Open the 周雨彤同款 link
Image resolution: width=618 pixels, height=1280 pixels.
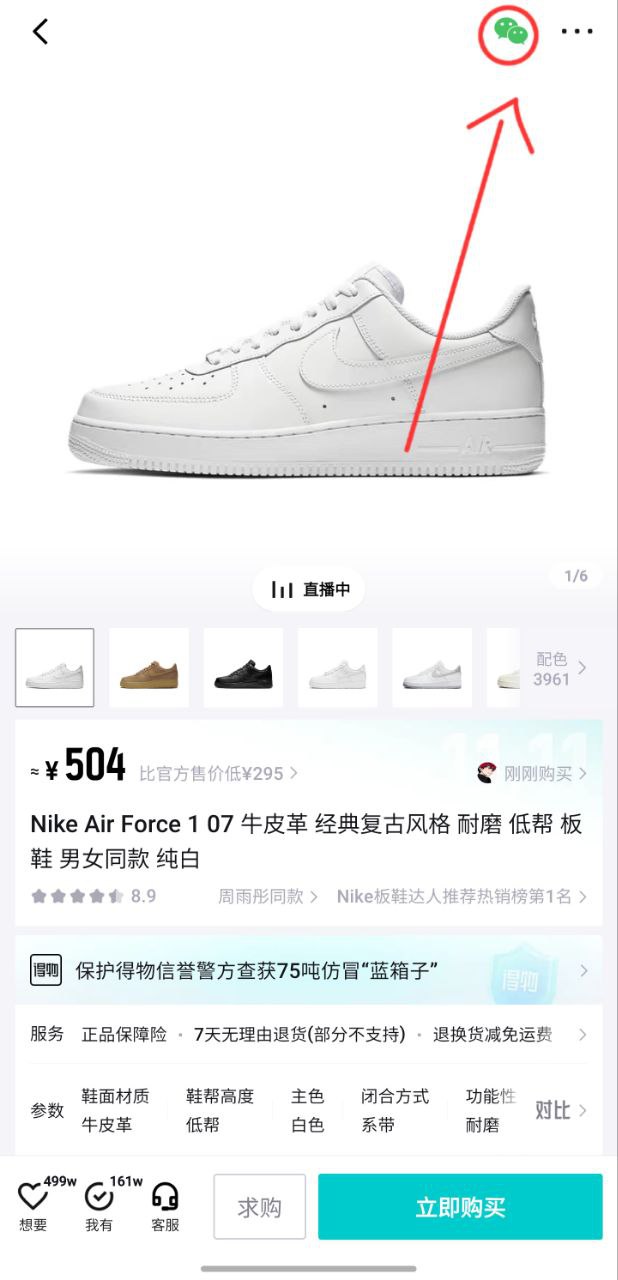pos(267,896)
